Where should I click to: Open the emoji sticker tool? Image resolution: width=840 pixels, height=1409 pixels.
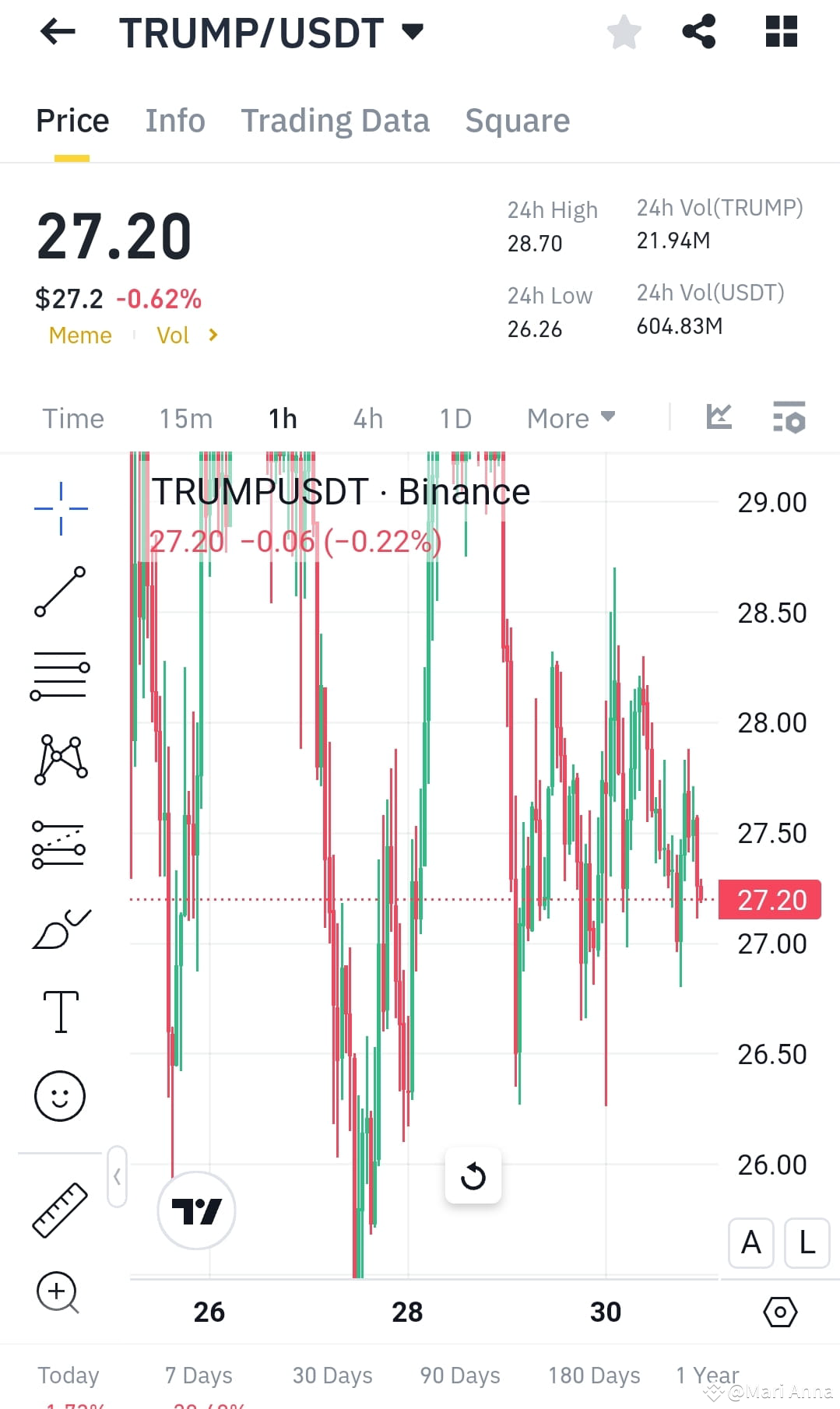tap(60, 1095)
